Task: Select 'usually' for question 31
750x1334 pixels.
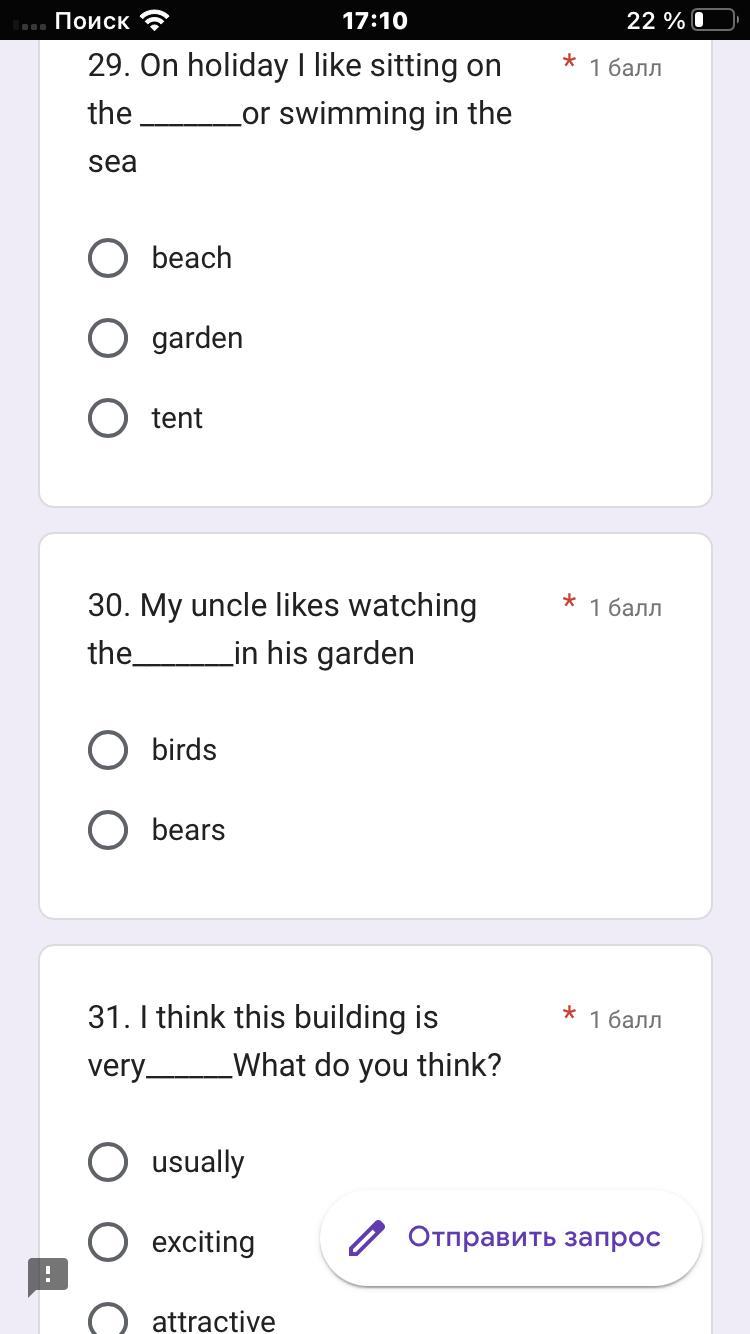Action: (108, 1162)
